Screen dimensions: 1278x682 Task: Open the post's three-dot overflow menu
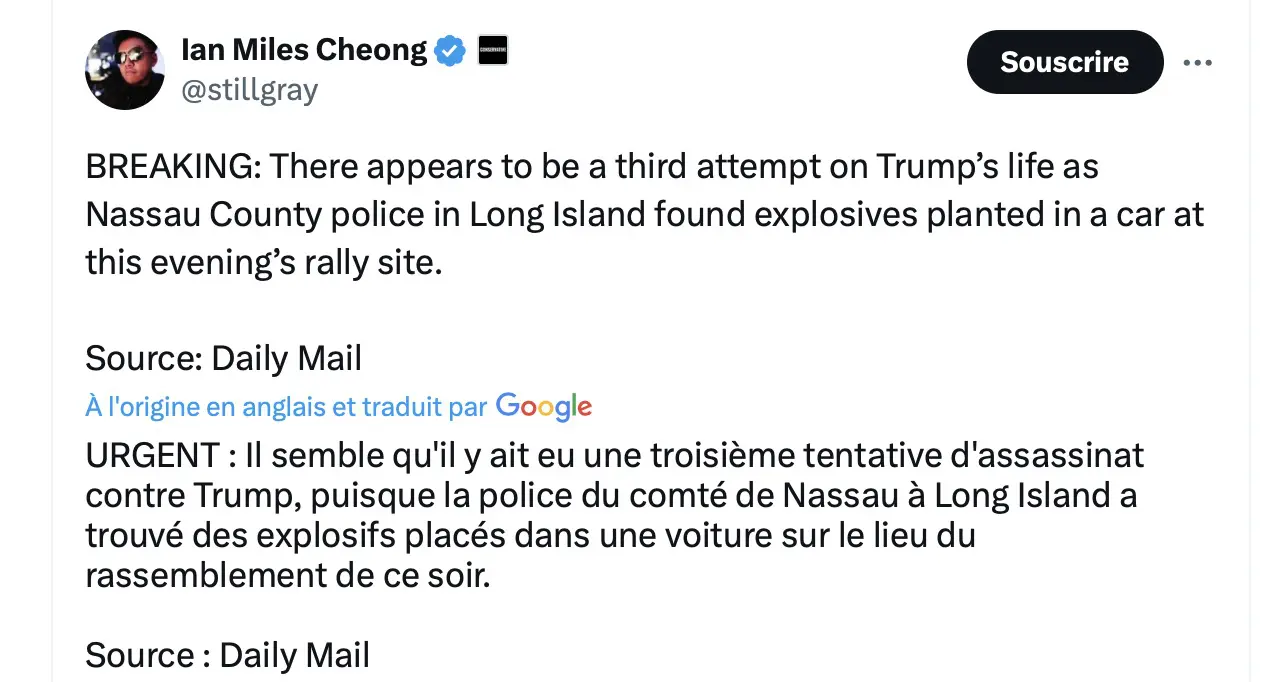point(1197,63)
